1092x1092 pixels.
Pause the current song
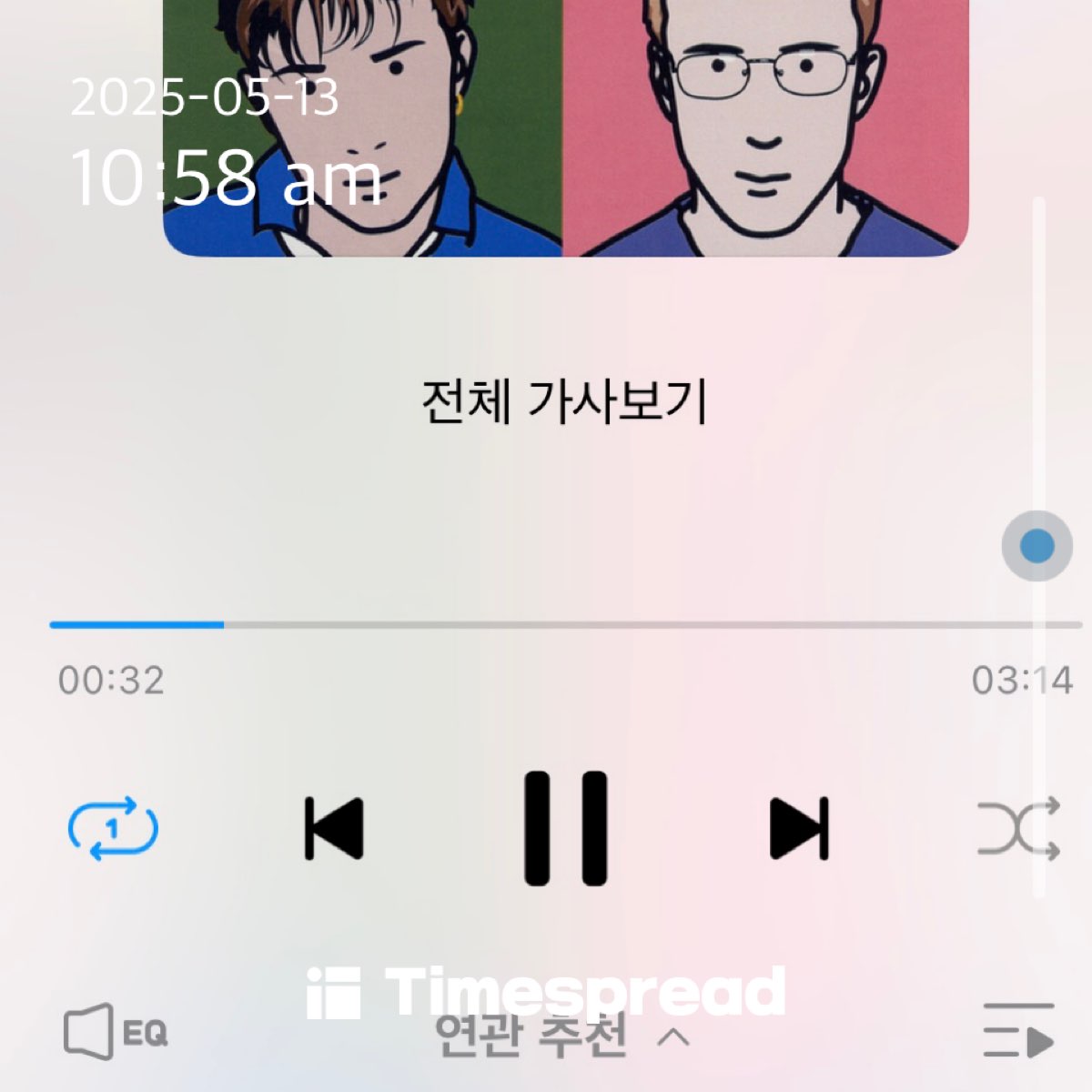[565, 828]
